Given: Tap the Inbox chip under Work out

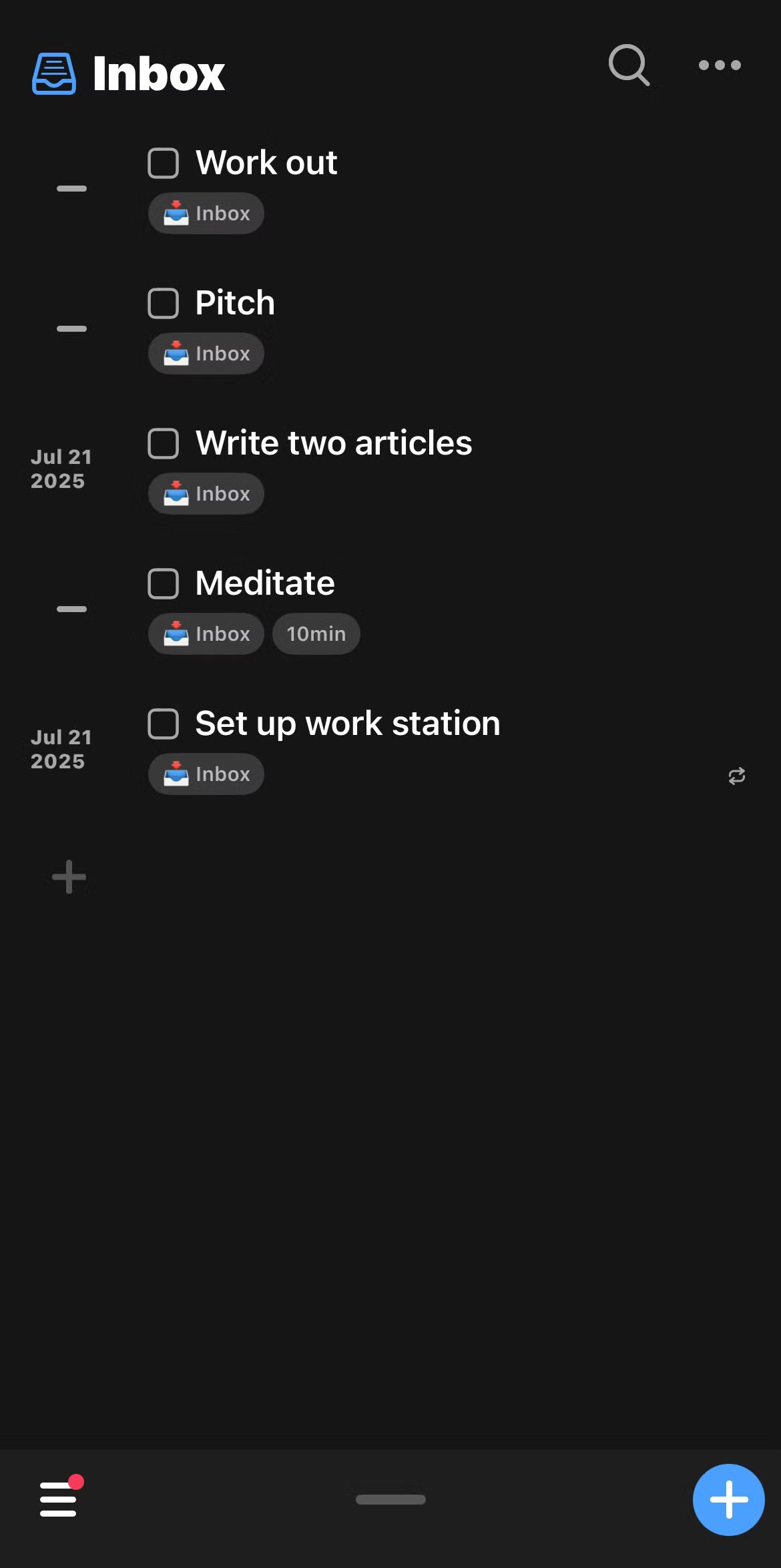Looking at the screenshot, I should pos(206,214).
